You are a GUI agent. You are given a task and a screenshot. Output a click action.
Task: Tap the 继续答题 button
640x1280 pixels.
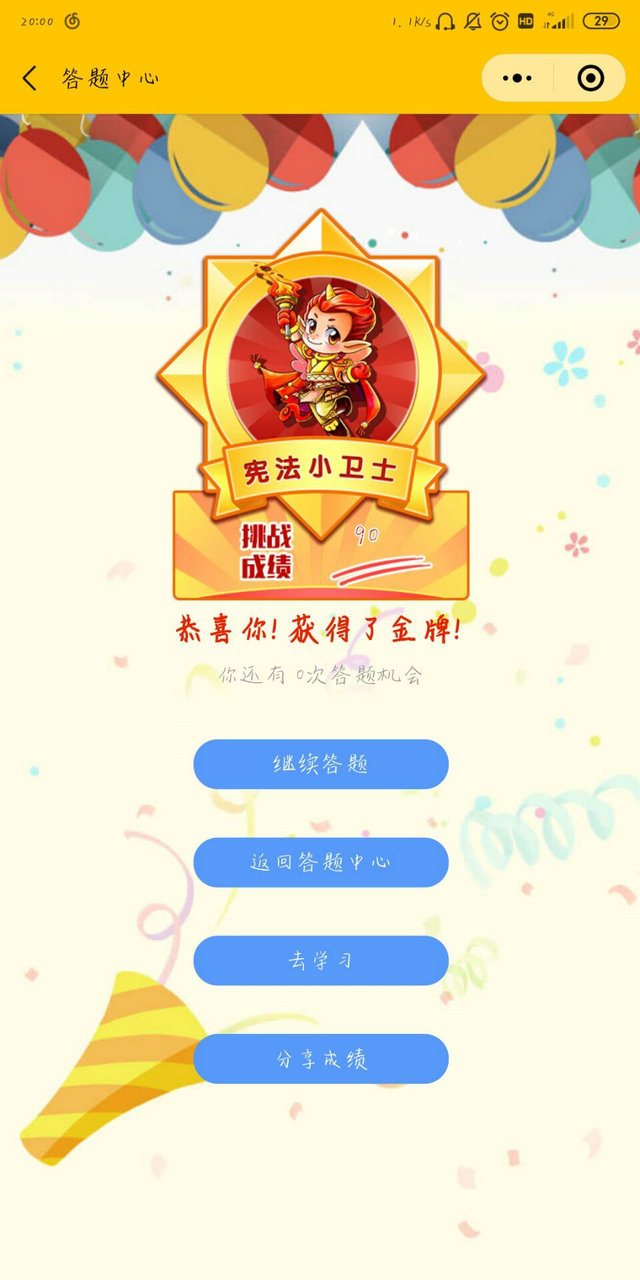click(320, 764)
